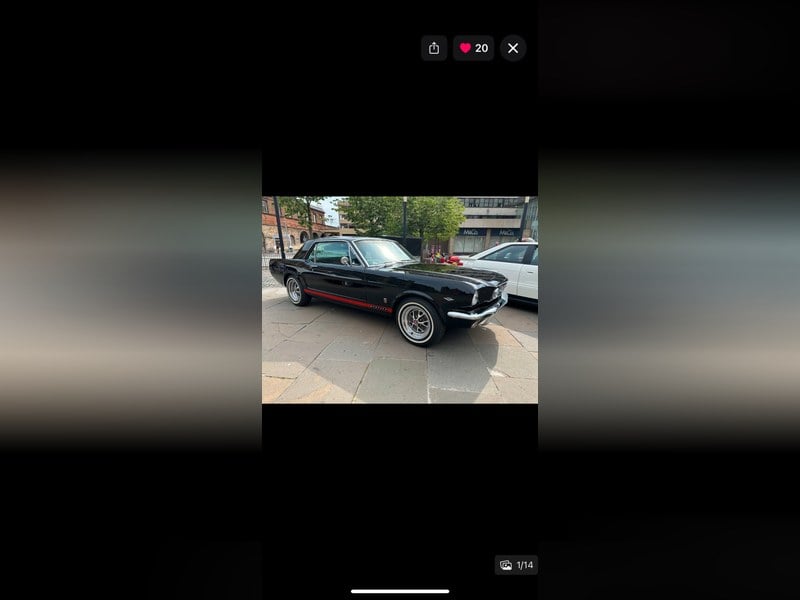Close the photo viewer
This screenshot has width=800, height=600.
click(513, 48)
